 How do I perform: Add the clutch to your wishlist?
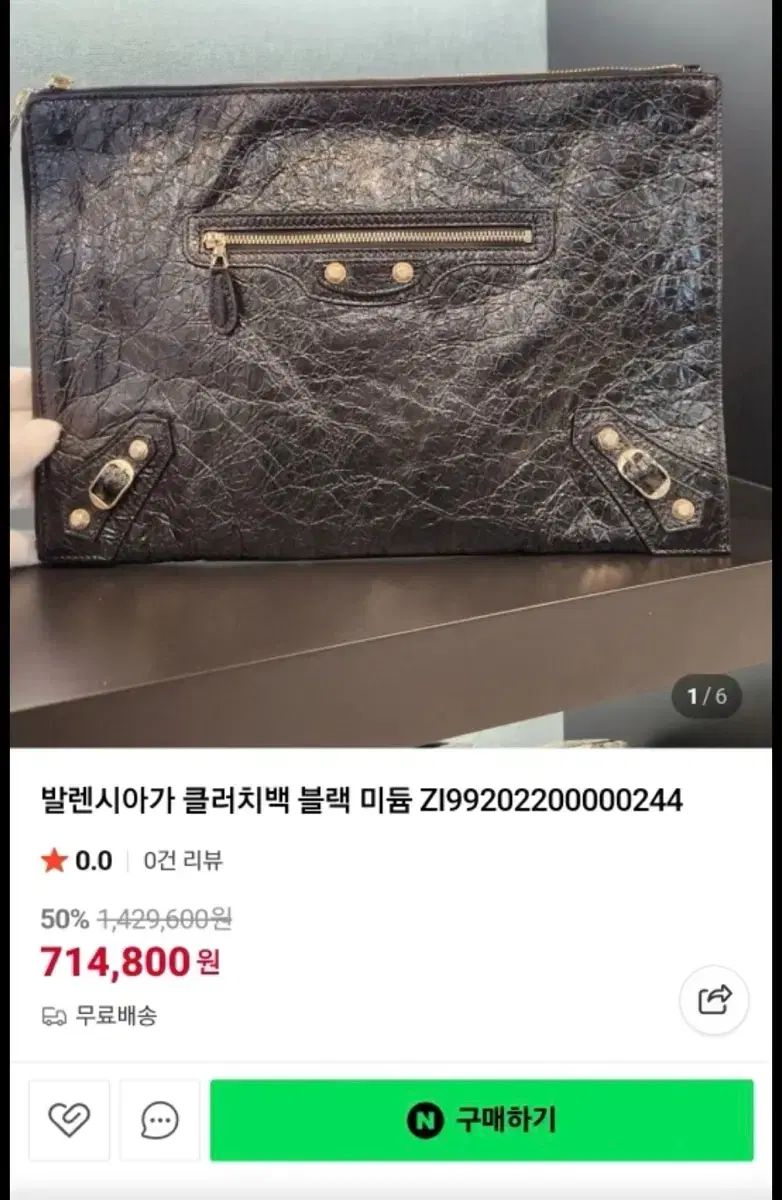coord(69,1120)
